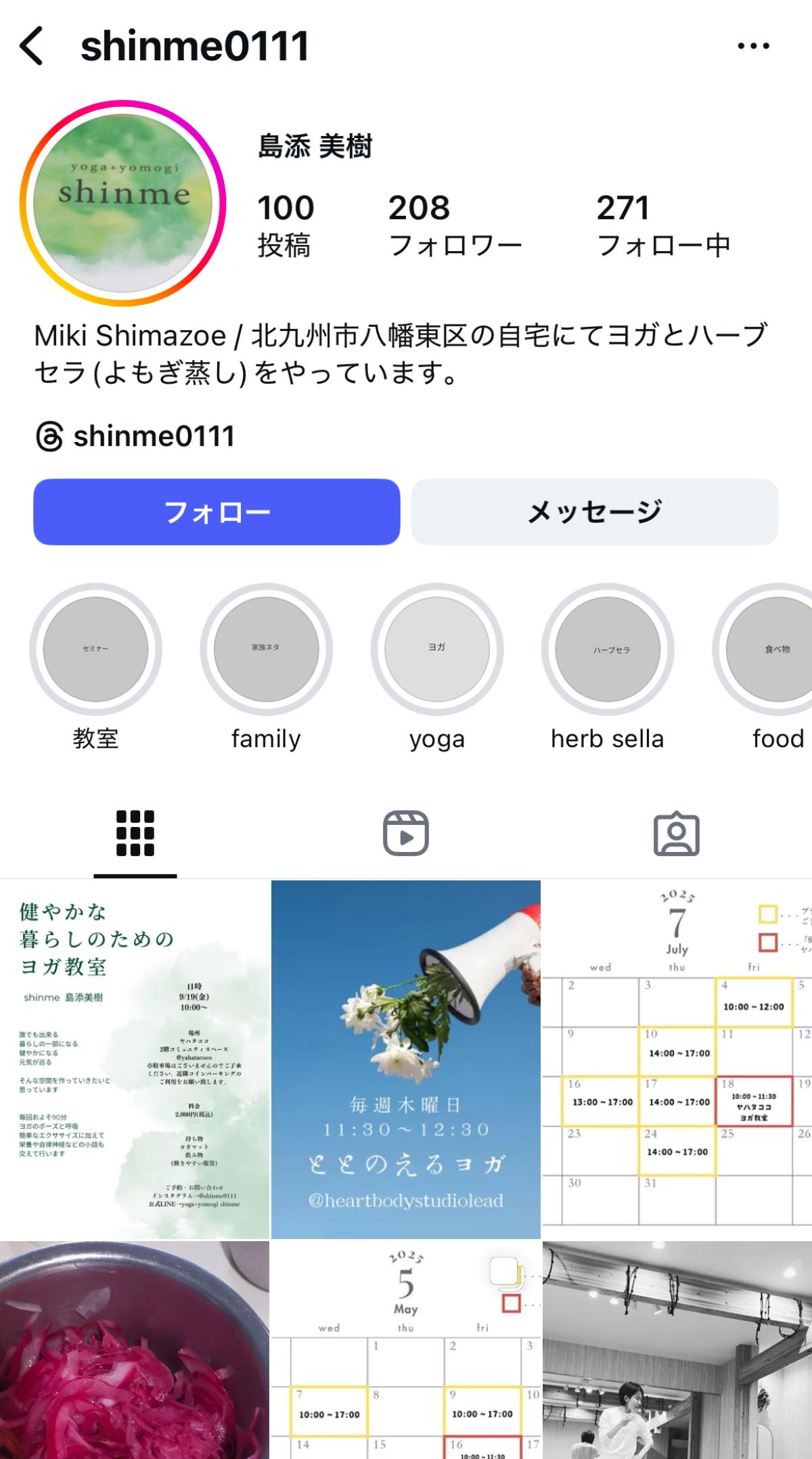The height and width of the screenshot is (1459, 812).
Task: Switch to the Reels tab
Action: point(406,833)
